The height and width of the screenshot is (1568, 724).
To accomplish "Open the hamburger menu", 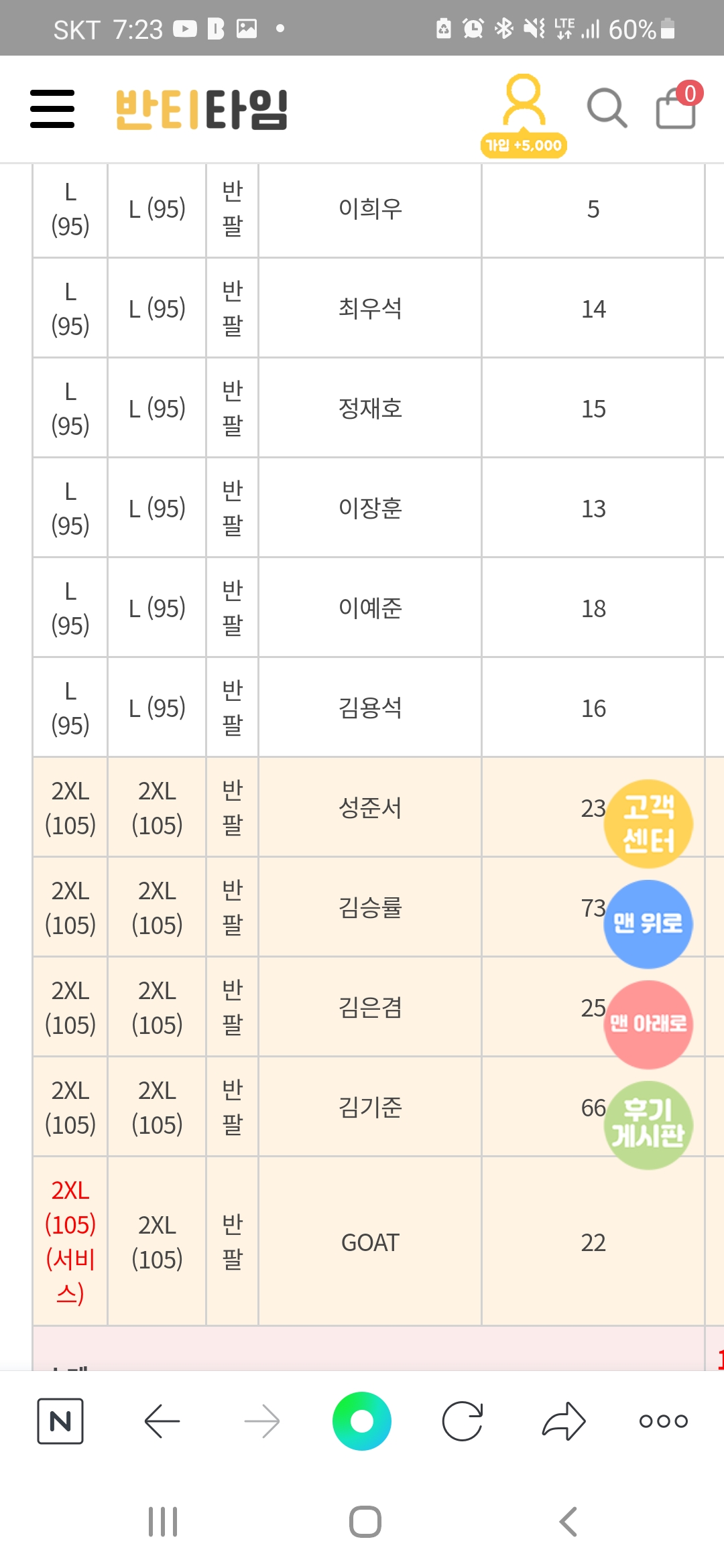I will 52,109.
